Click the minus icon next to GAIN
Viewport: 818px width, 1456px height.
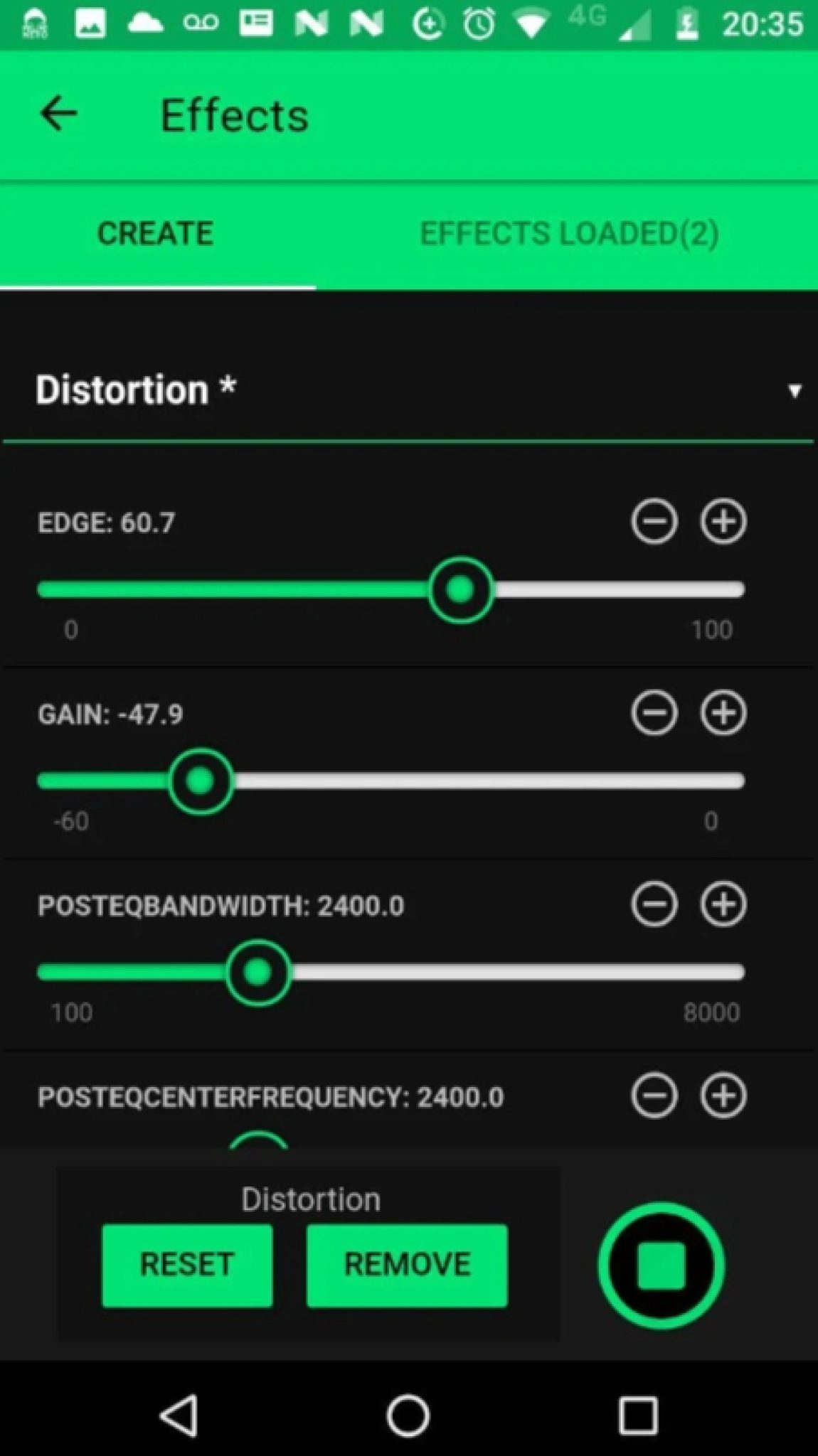tap(654, 713)
